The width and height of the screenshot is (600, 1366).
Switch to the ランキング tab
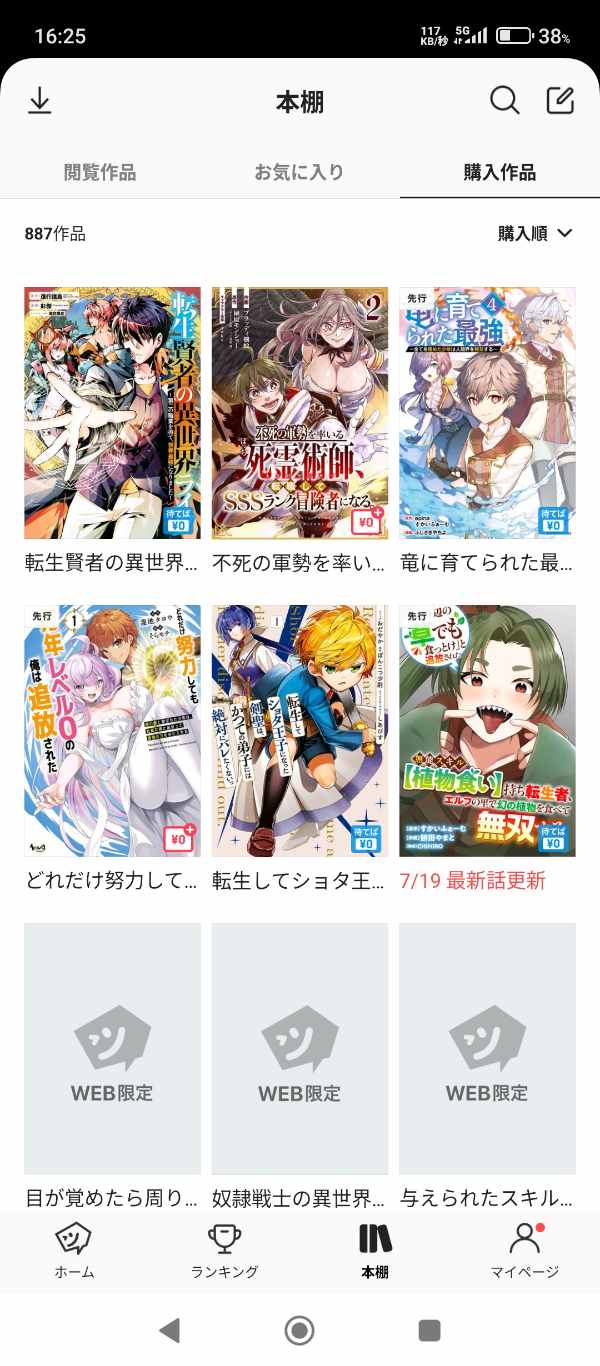pyautogui.click(x=224, y=1250)
